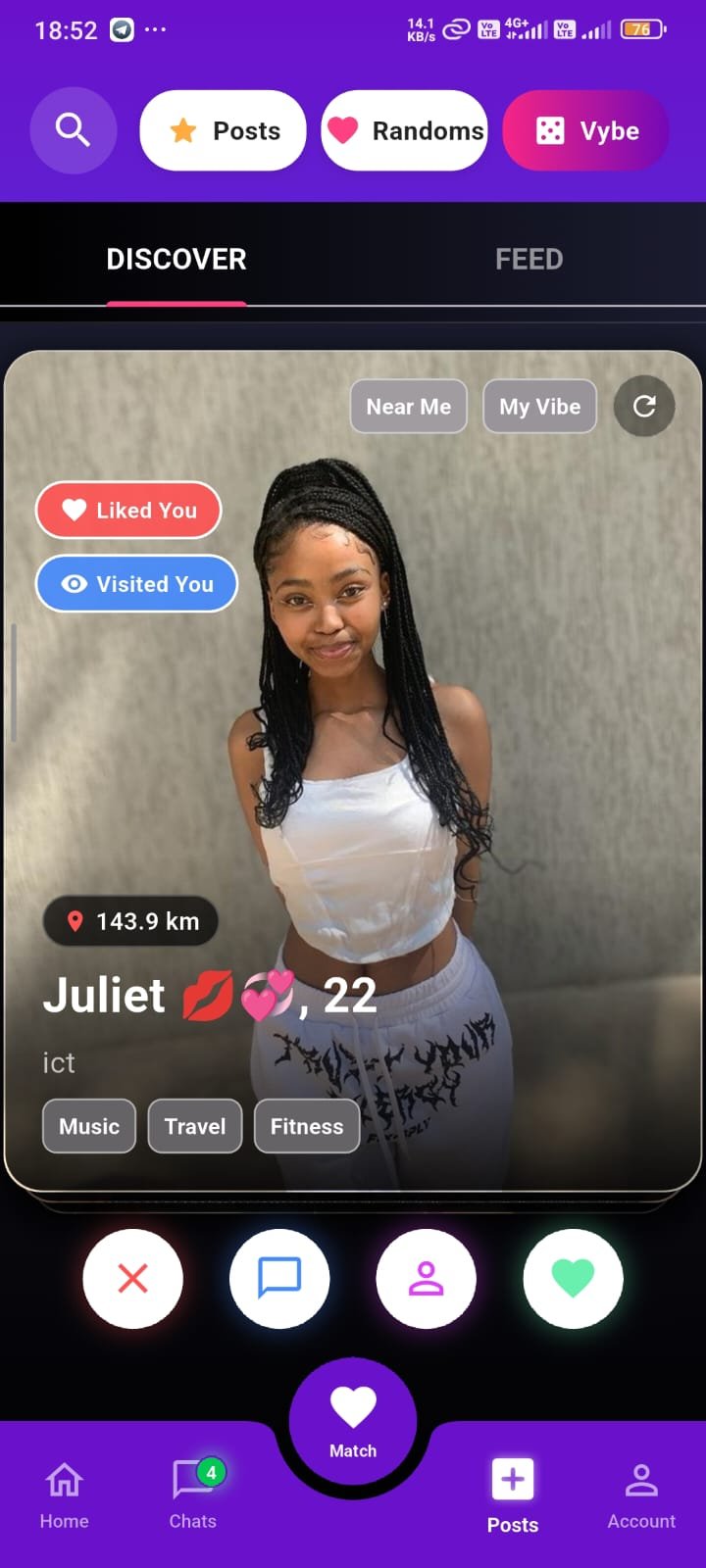Open search with the magnifier icon
The width and height of the screenshot is (706, 1568).
click(x=73, y=130)
